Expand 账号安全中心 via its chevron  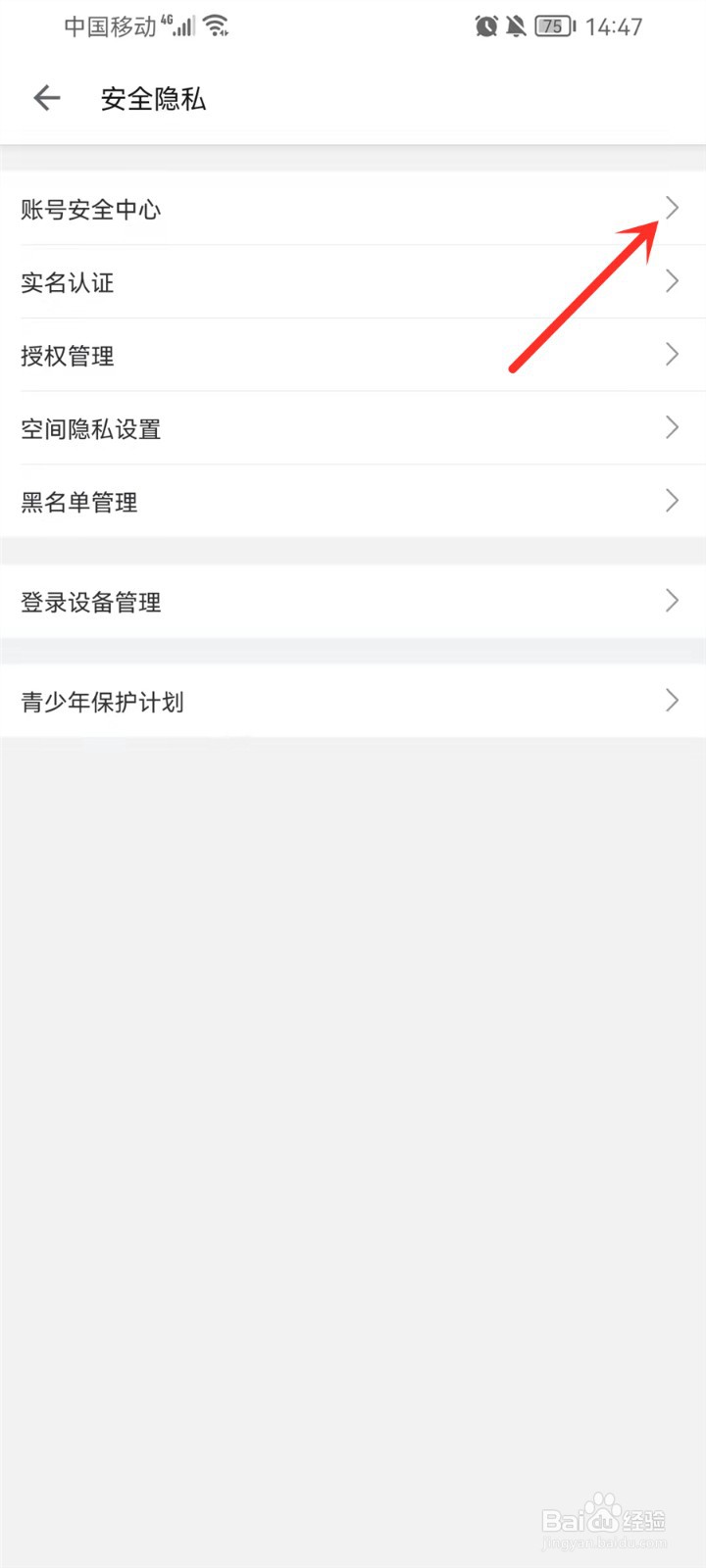pyautogui.click(x=672, y=209)
